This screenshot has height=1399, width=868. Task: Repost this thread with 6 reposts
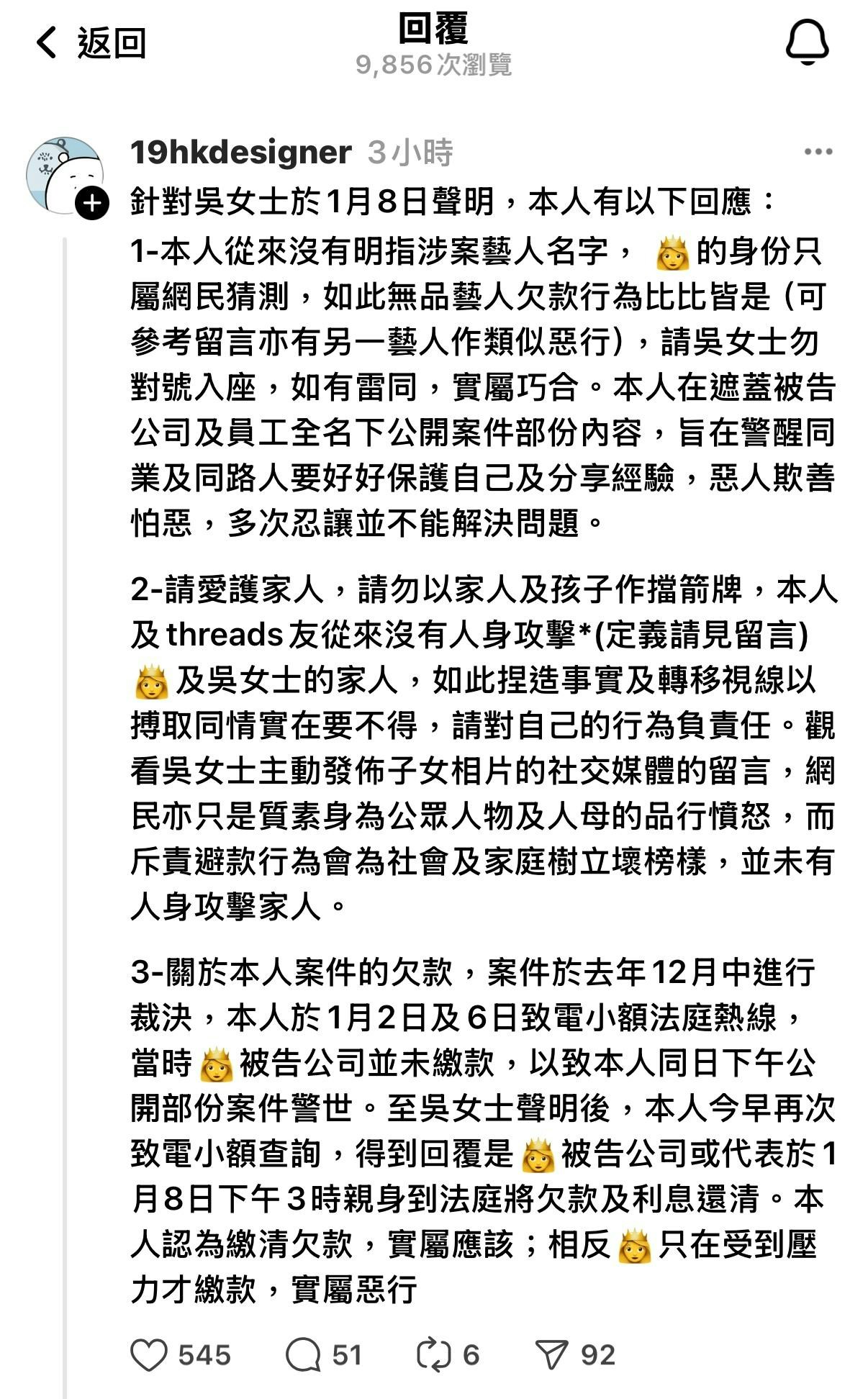coord(433,1355)
